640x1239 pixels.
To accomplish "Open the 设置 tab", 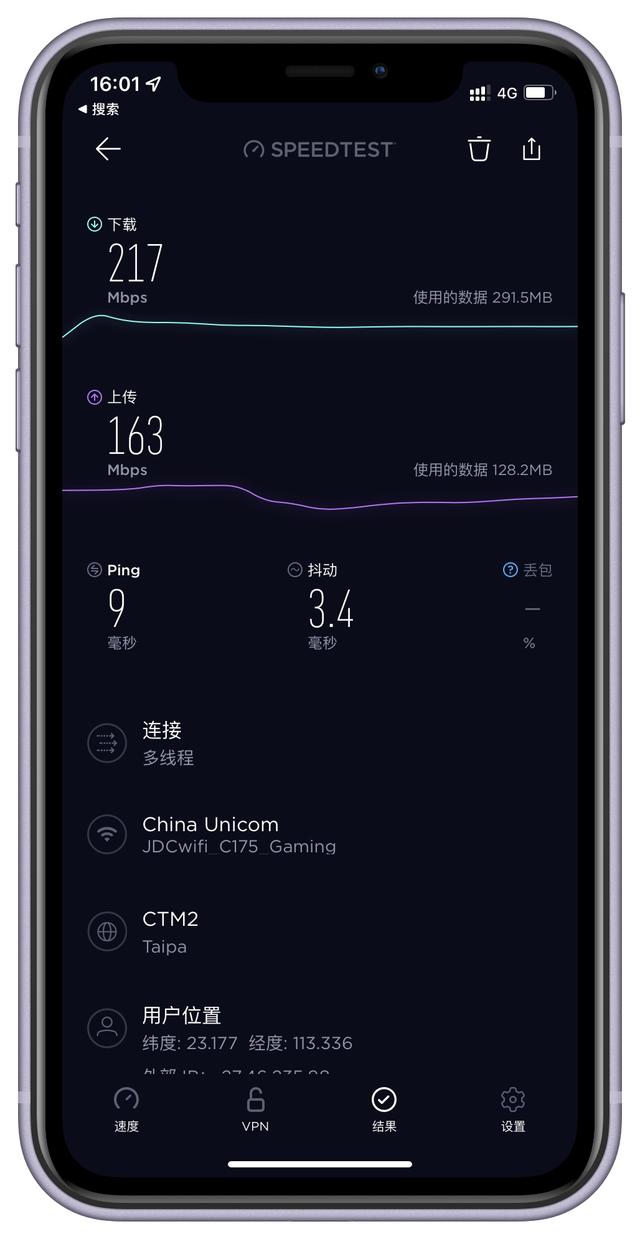I will [513, 1109].
